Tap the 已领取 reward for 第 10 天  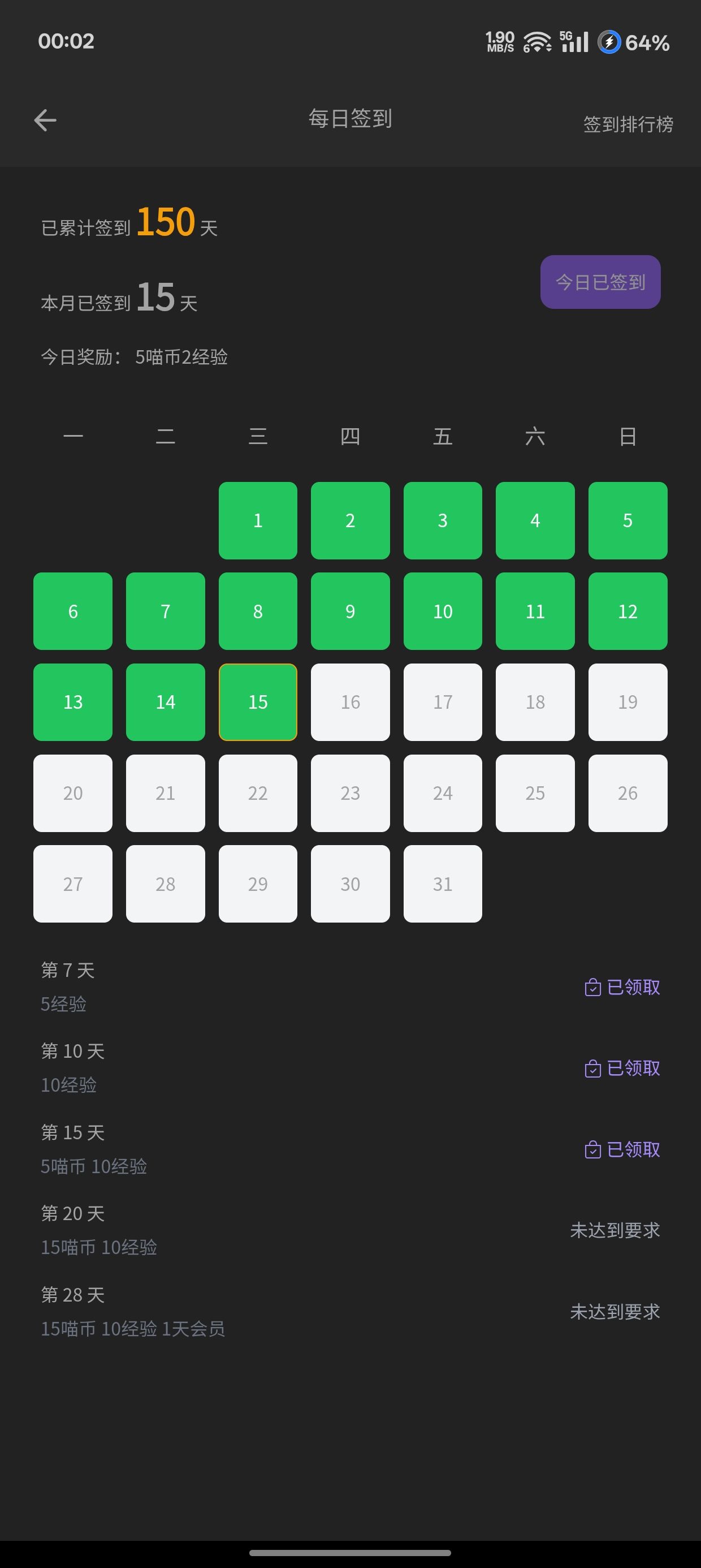[622, 1067]
